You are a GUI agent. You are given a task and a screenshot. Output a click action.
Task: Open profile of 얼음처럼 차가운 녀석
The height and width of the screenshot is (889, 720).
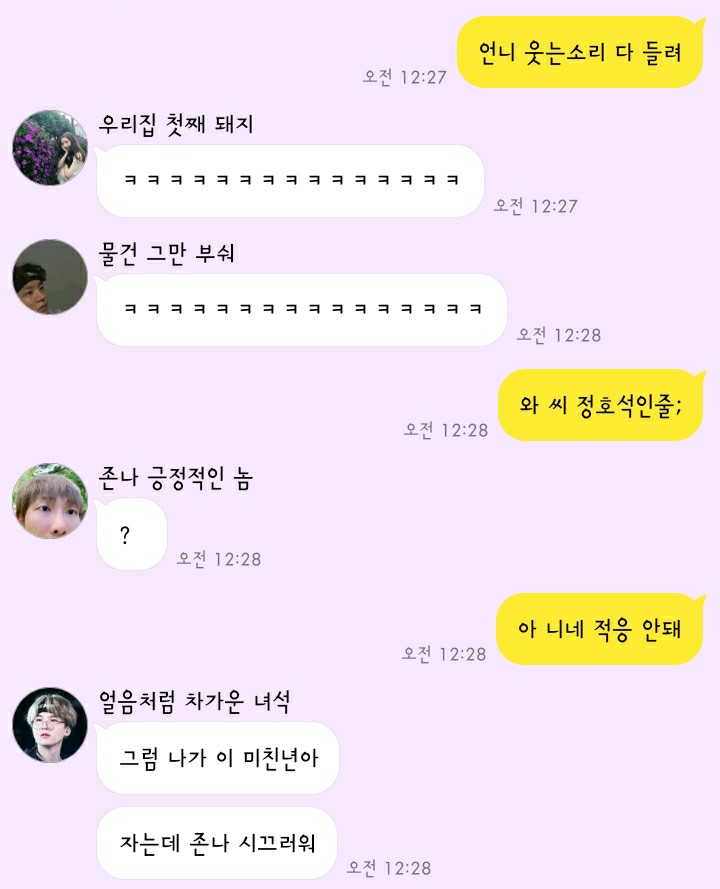(x=50, y=724)
